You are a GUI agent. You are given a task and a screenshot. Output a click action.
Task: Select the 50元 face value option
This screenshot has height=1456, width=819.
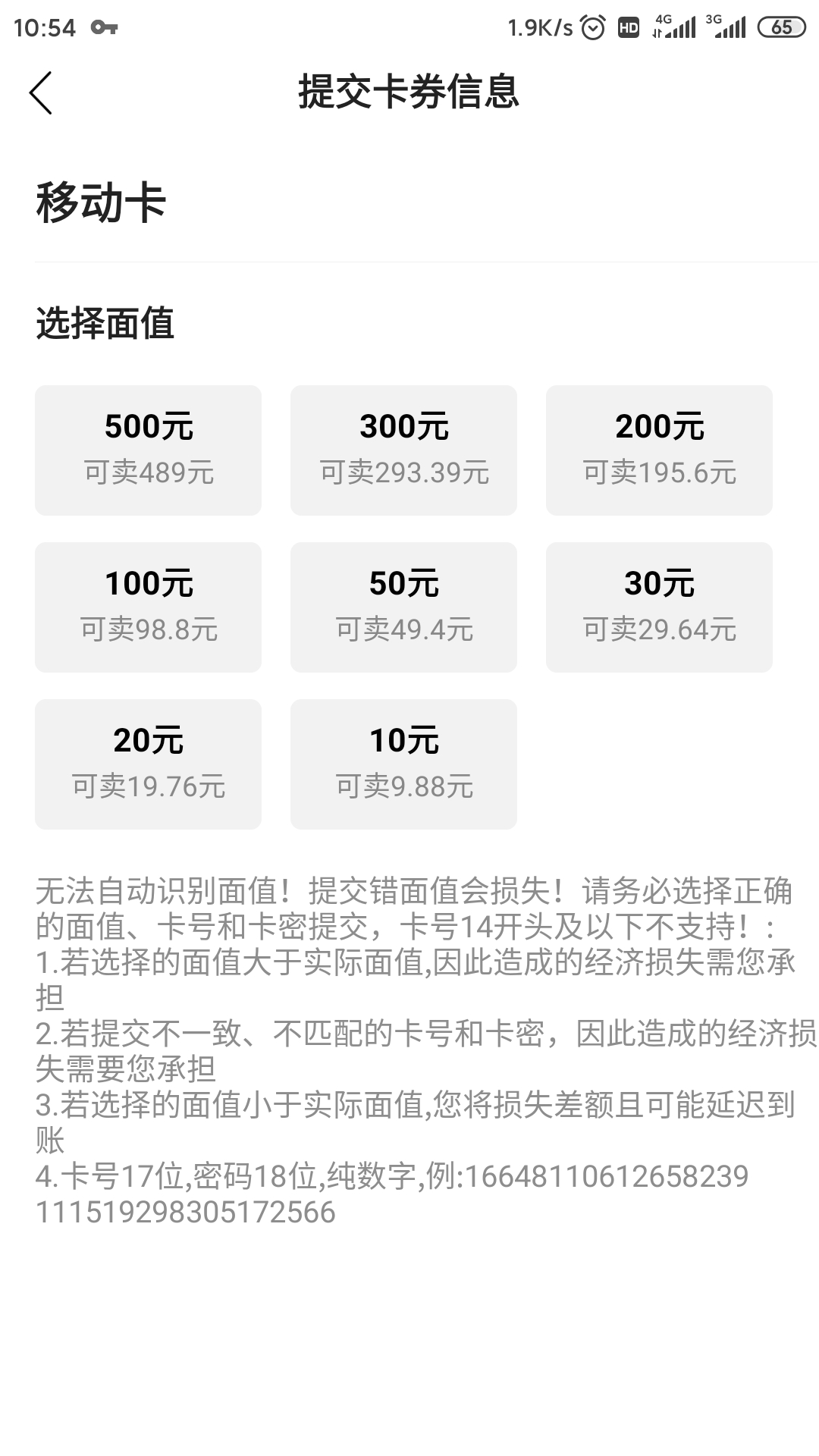[403, 607]
